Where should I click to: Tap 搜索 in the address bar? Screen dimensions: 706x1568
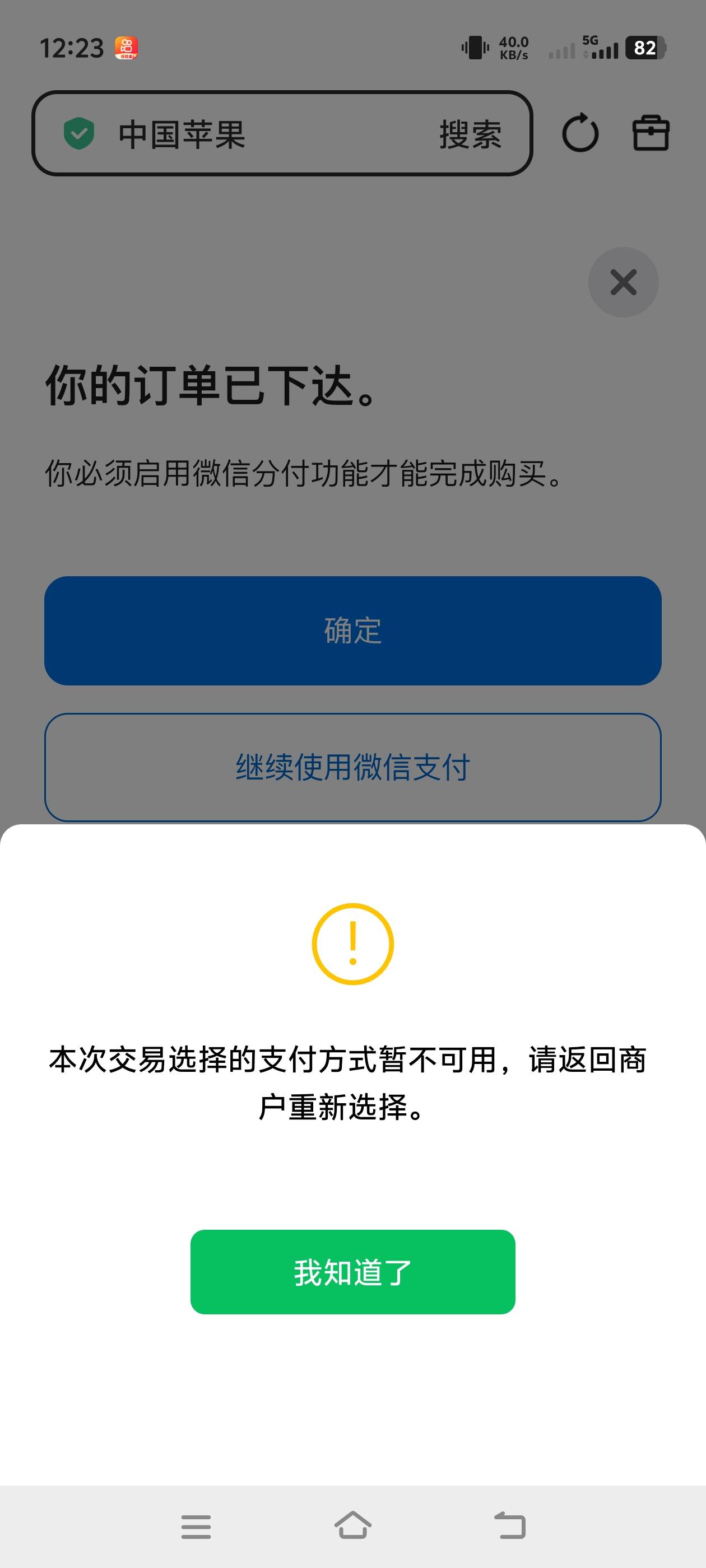point(470,134)
